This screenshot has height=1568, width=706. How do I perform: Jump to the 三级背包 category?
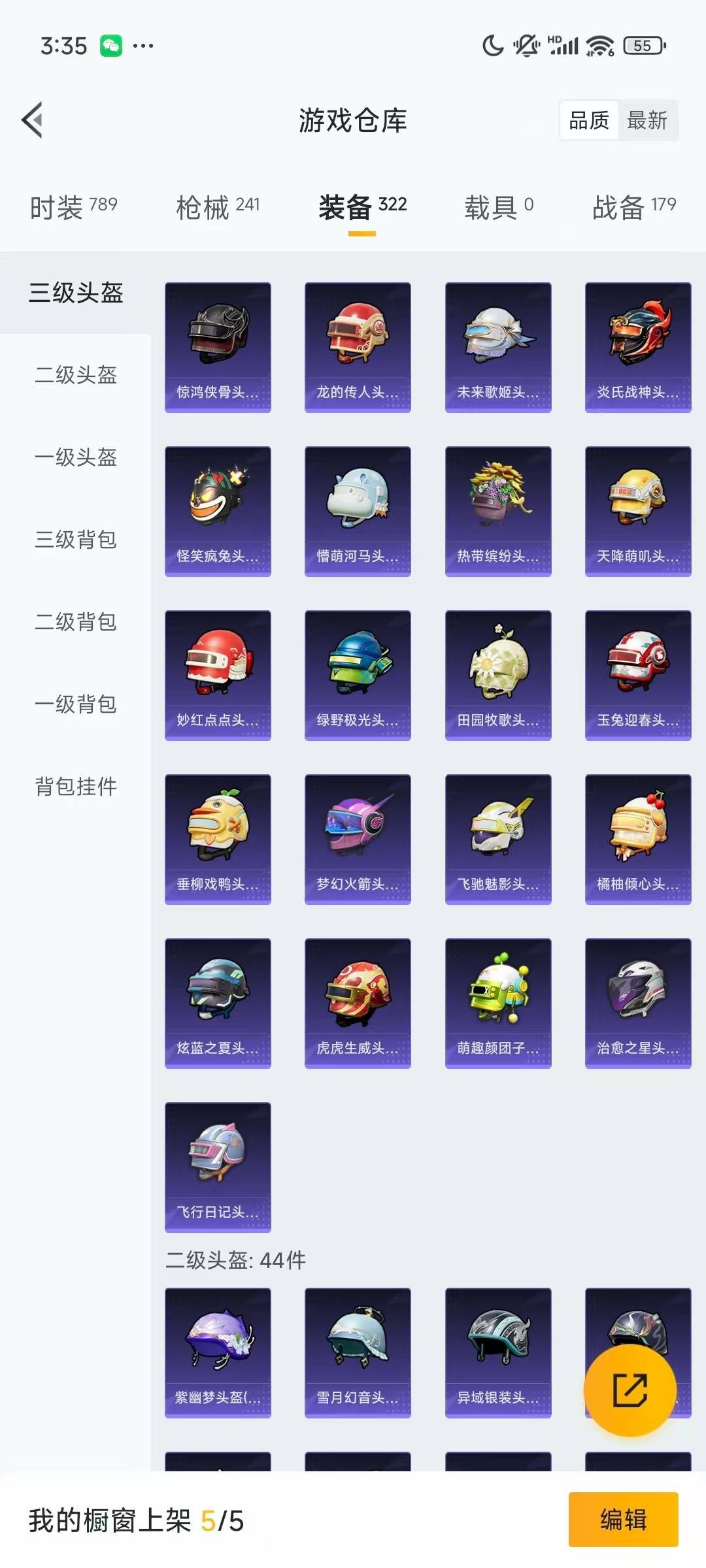76,540
